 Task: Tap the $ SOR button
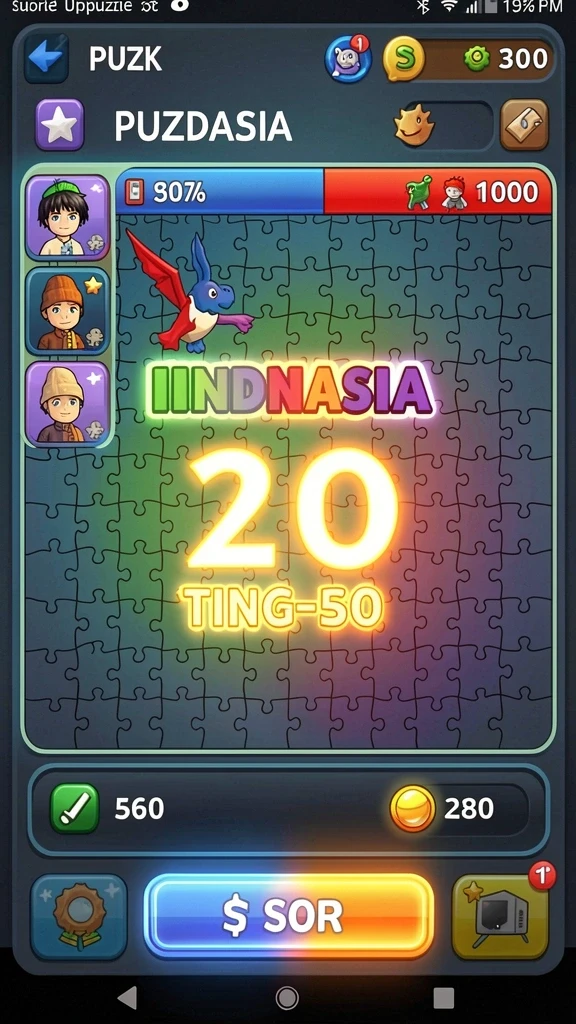289,916
